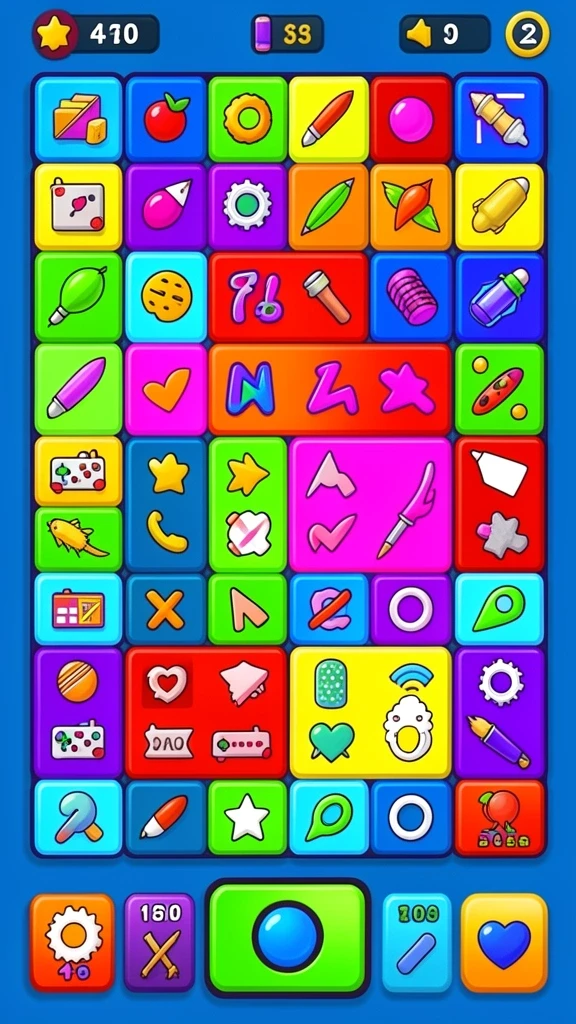The image size is (576, 1024).
Task: Choose the white star tile on green
Action: [248, 818]
